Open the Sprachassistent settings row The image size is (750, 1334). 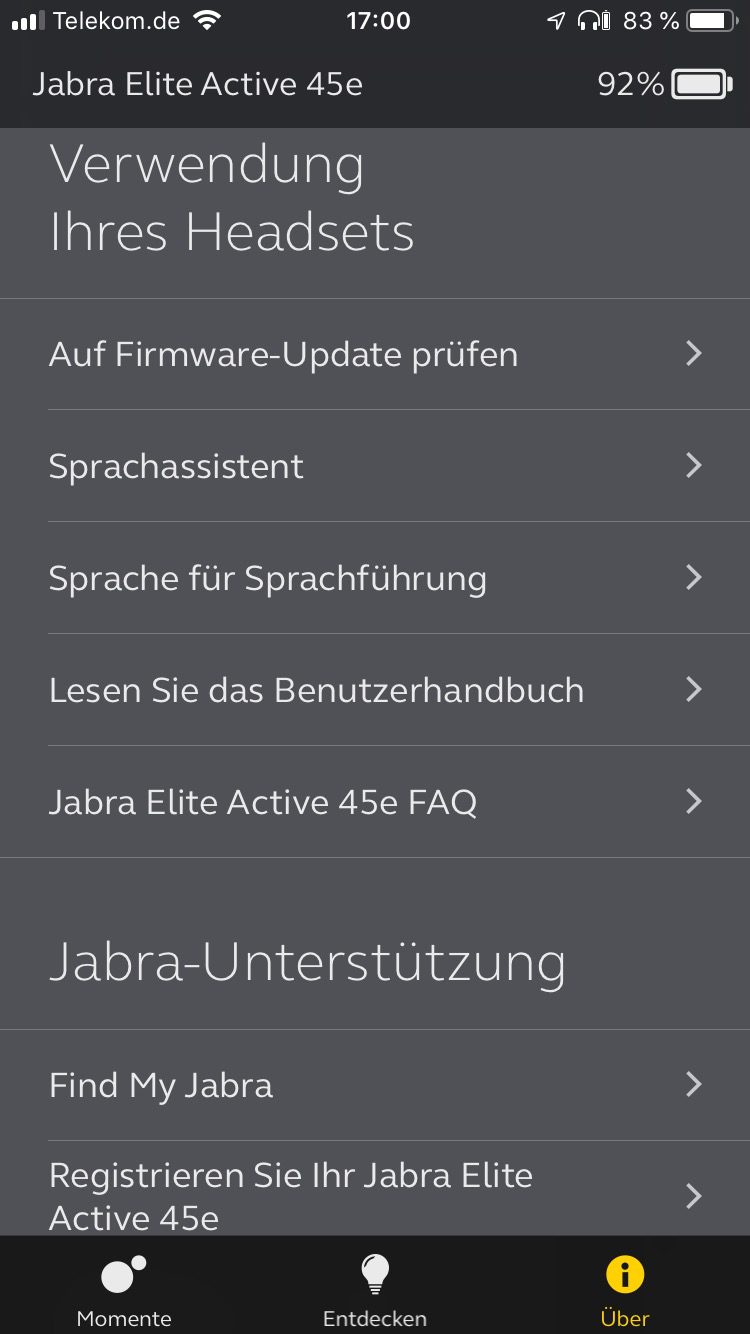point(375,466)
